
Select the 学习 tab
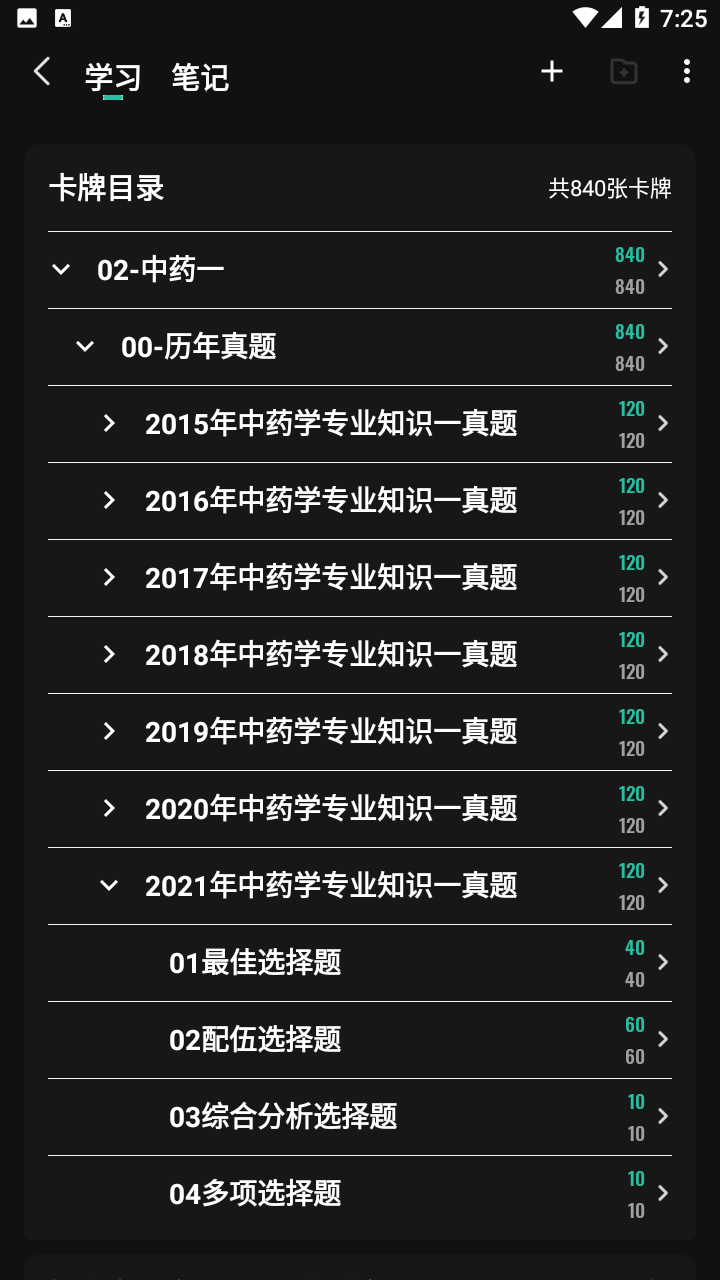(x=113, y=77)
